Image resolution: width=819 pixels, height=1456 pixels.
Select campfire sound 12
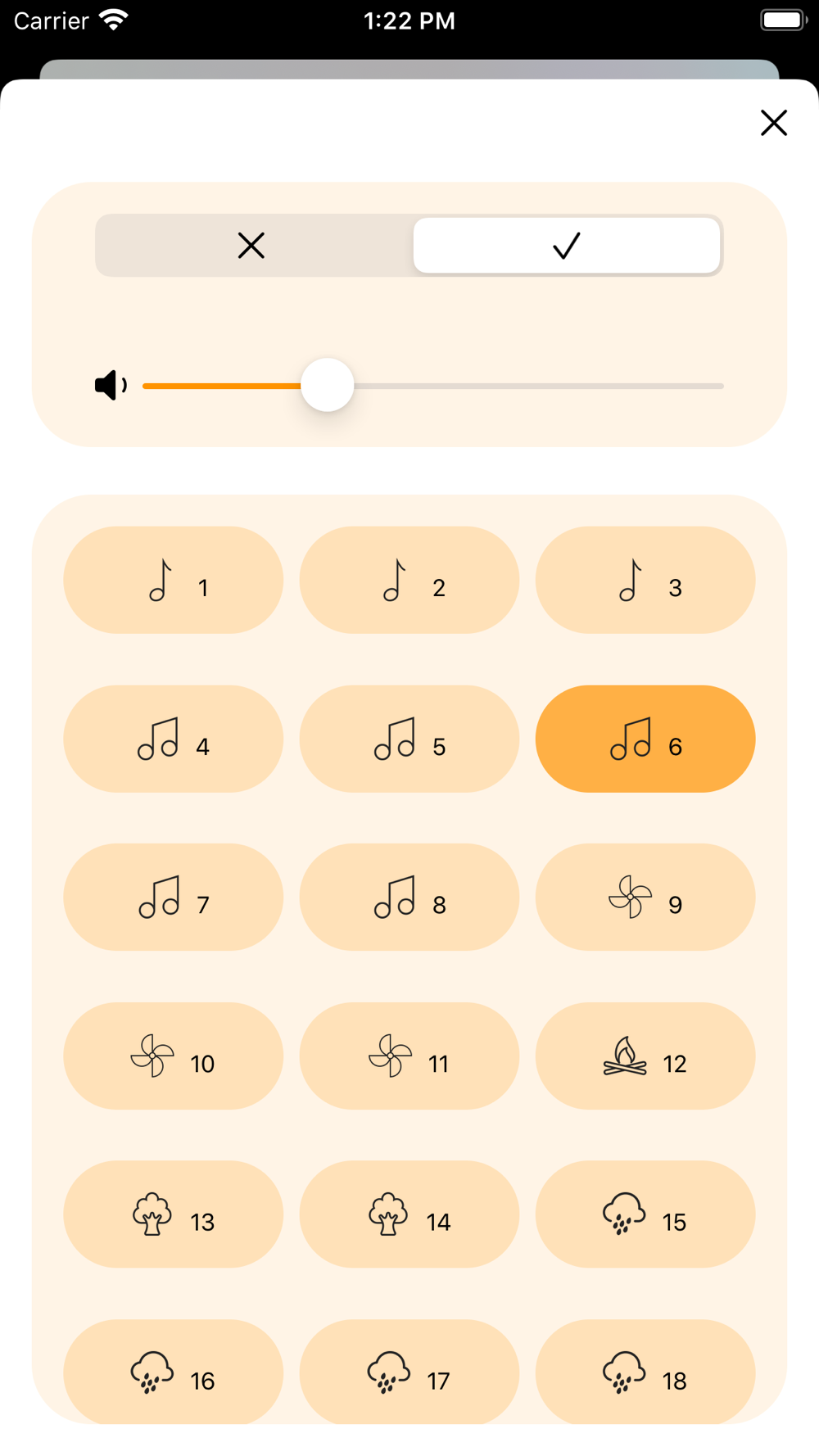[x=645, y=1056]
